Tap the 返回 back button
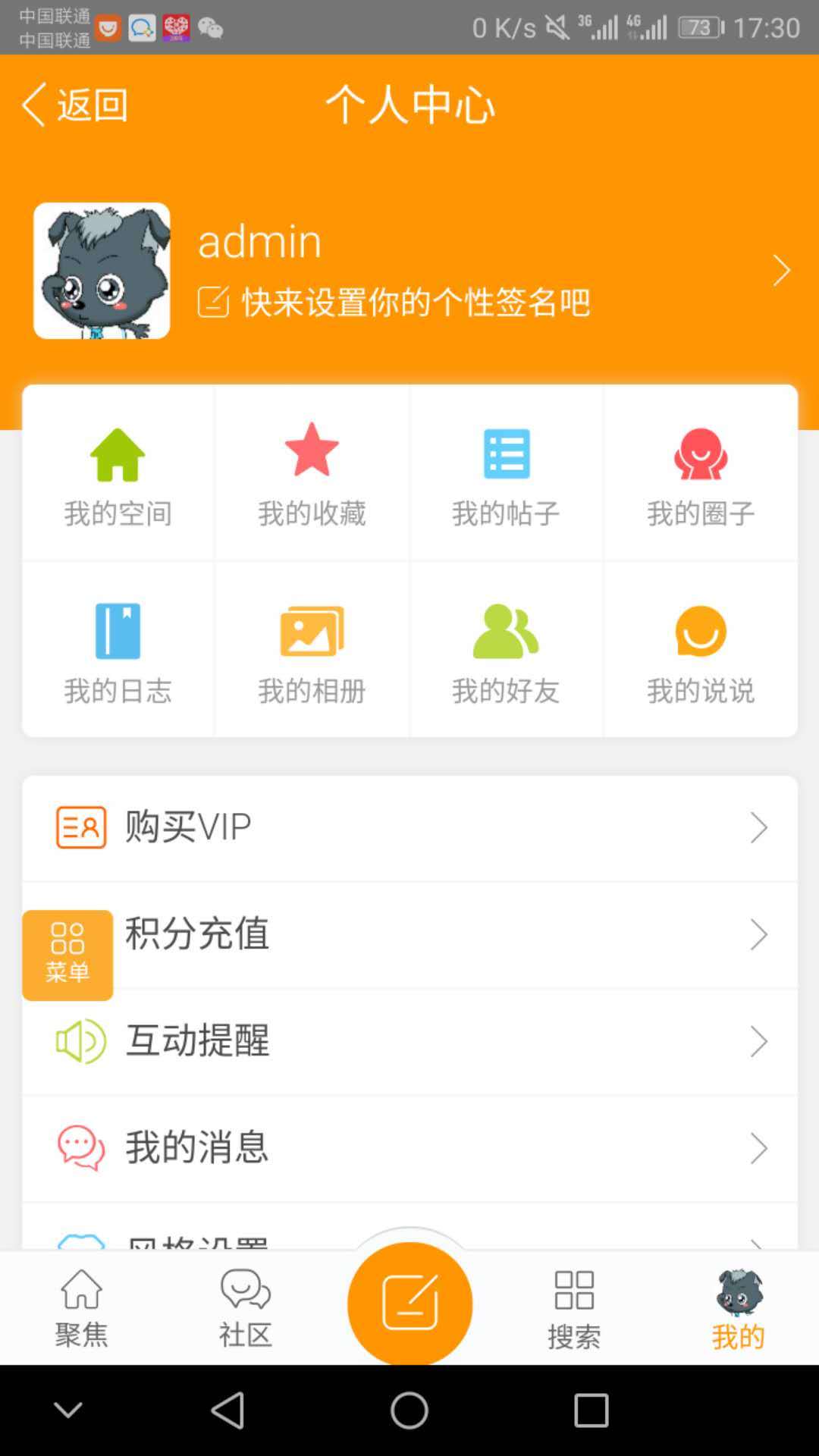 coord(74,105)
